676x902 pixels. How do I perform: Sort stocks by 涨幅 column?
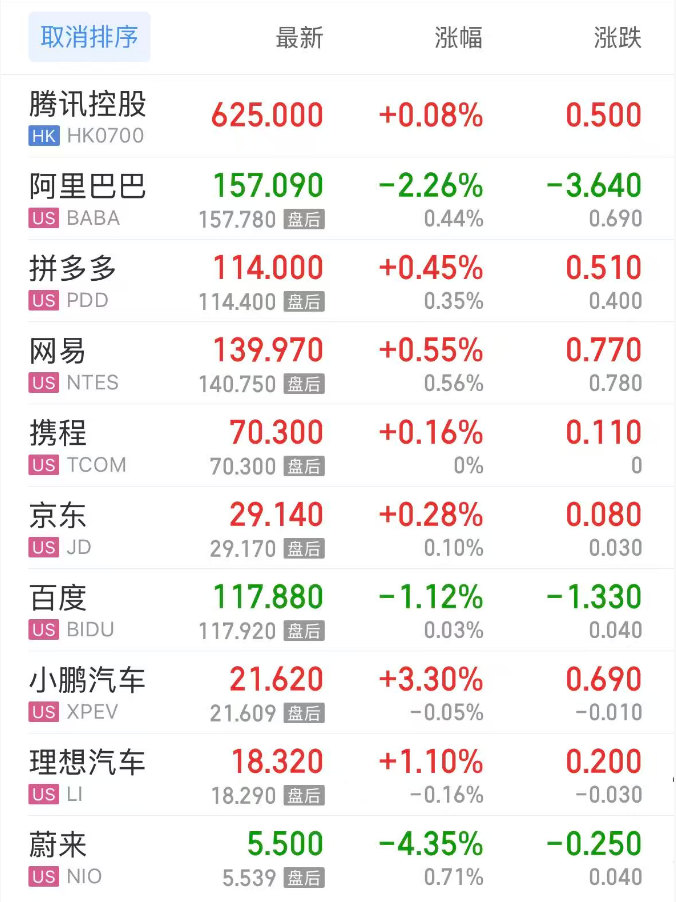coord(458,38)
